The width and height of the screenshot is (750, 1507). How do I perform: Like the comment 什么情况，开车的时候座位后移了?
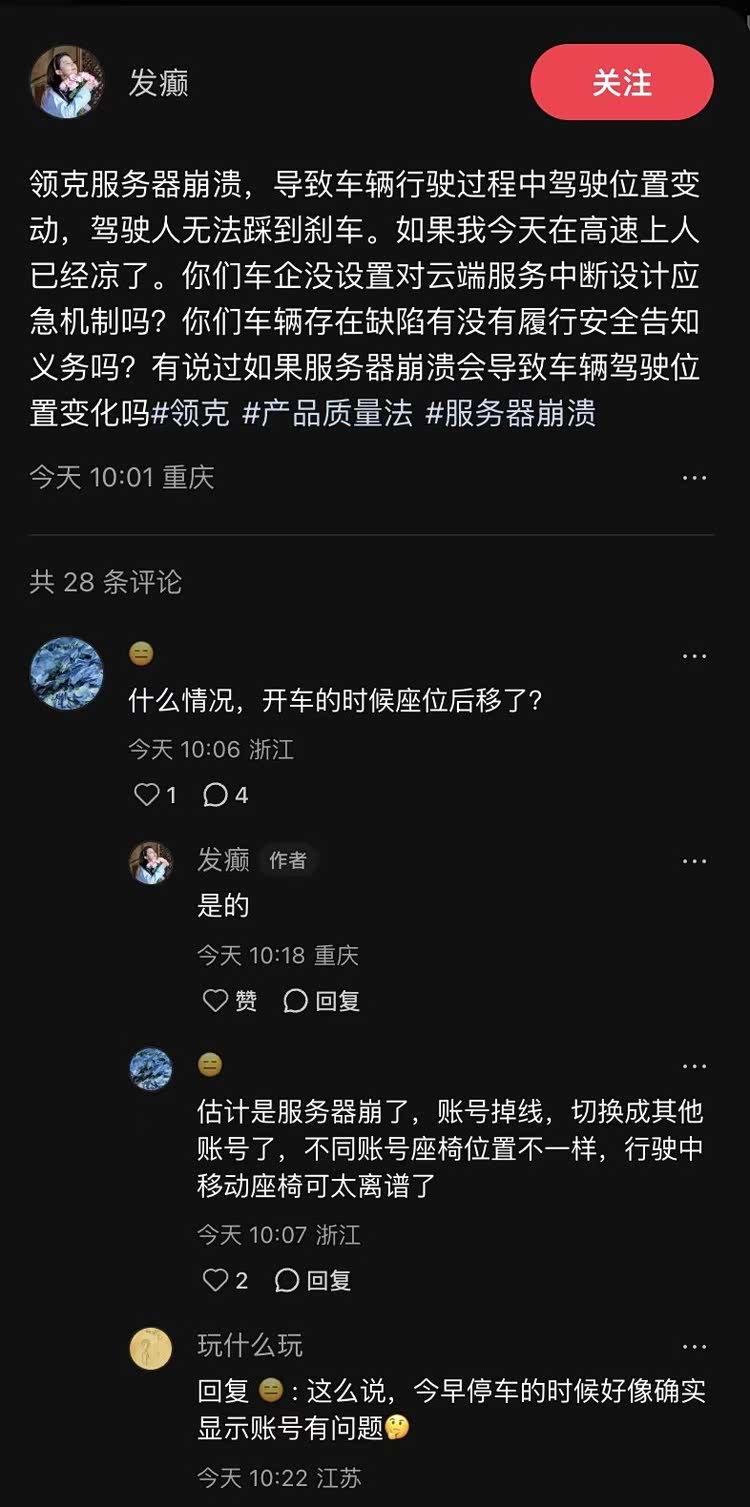[x=148, y=795]
